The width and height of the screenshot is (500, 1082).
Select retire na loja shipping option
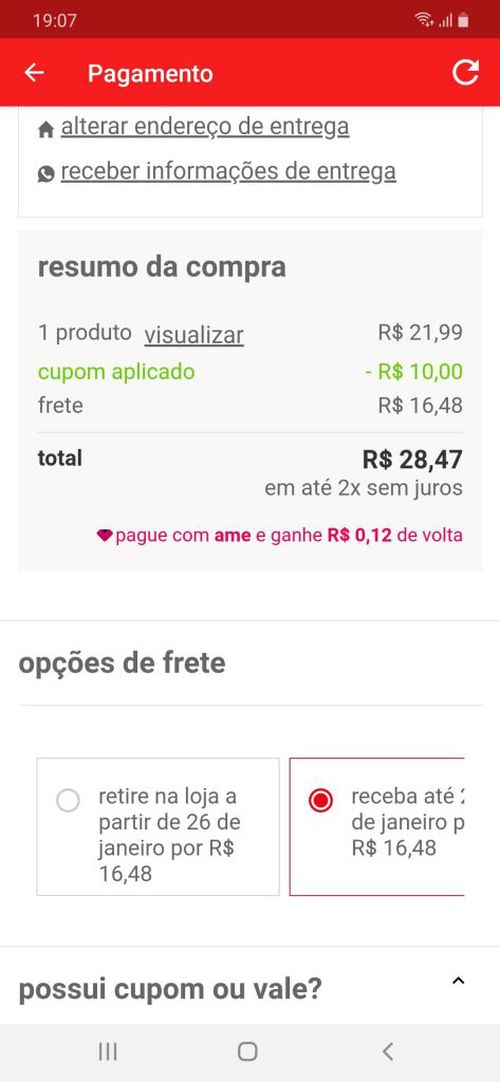(158, 827)
